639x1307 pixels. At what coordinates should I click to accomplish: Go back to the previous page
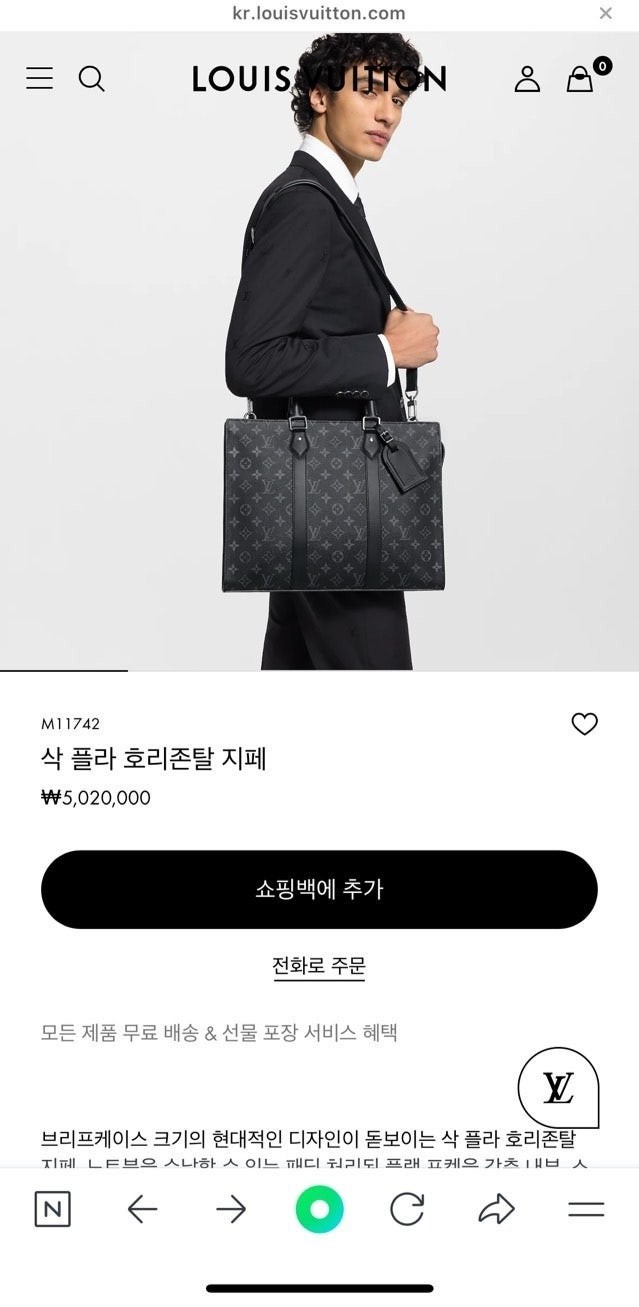click(142, 1210)
